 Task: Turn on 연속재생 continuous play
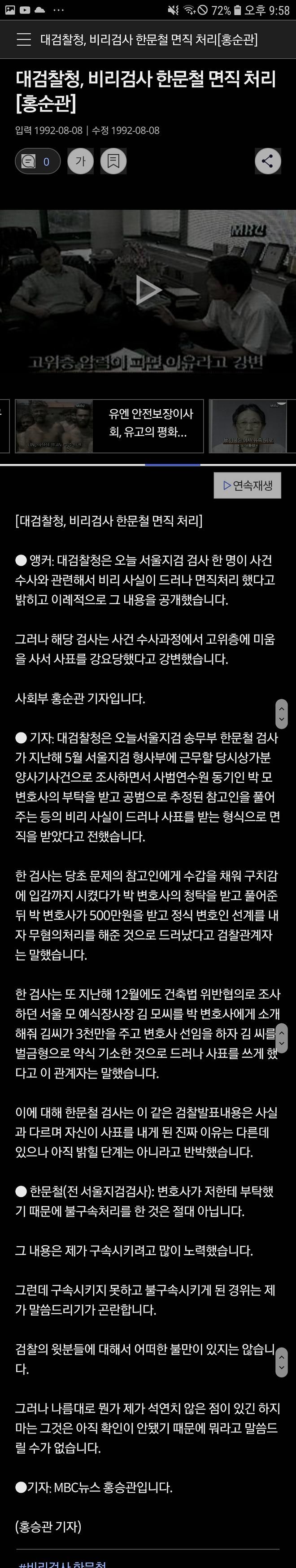point(247,485)
